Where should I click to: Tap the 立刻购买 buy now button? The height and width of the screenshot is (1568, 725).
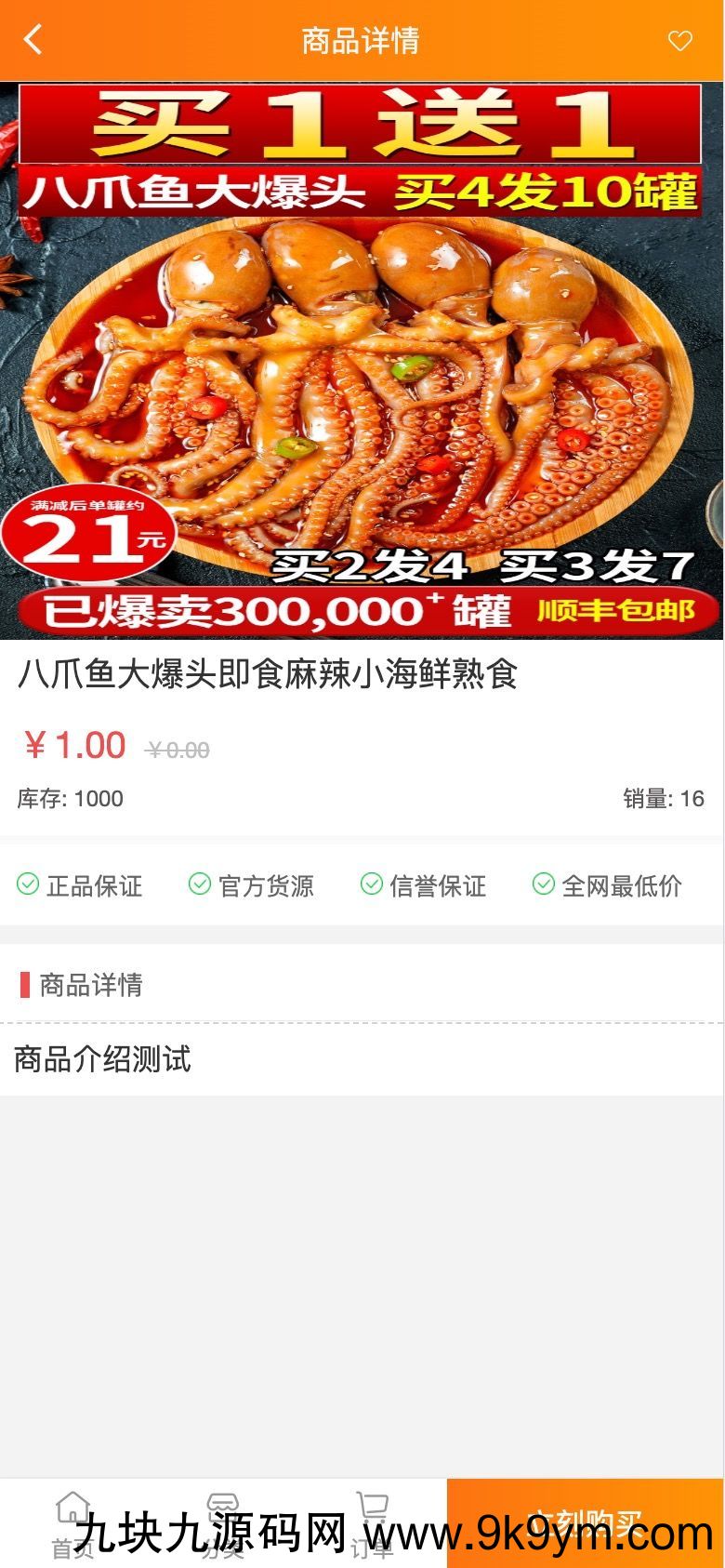[586, 1522]
